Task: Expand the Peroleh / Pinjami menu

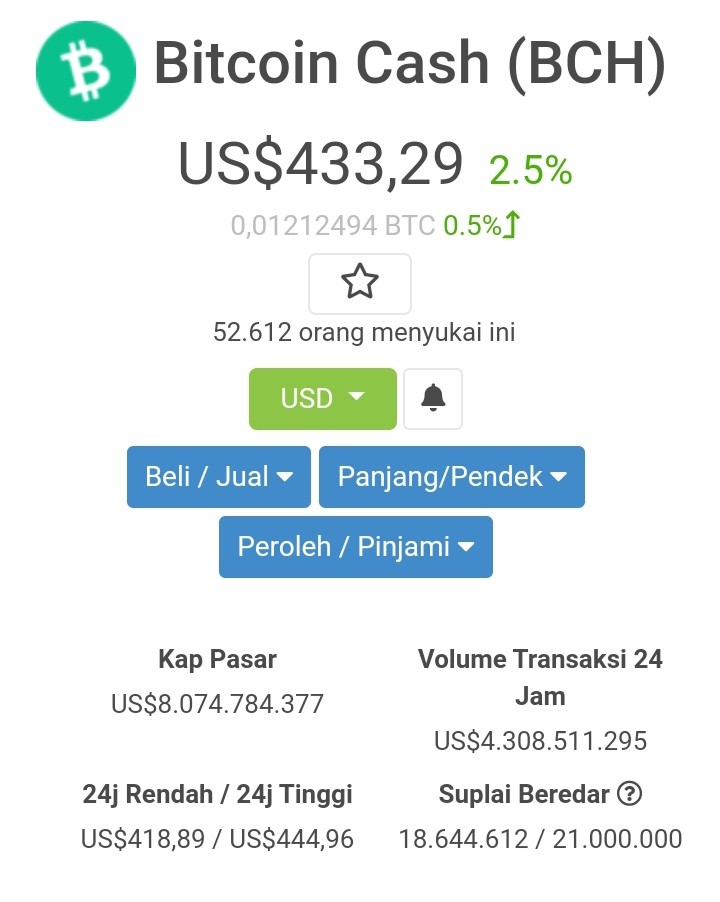Action: tap(356, 546)
